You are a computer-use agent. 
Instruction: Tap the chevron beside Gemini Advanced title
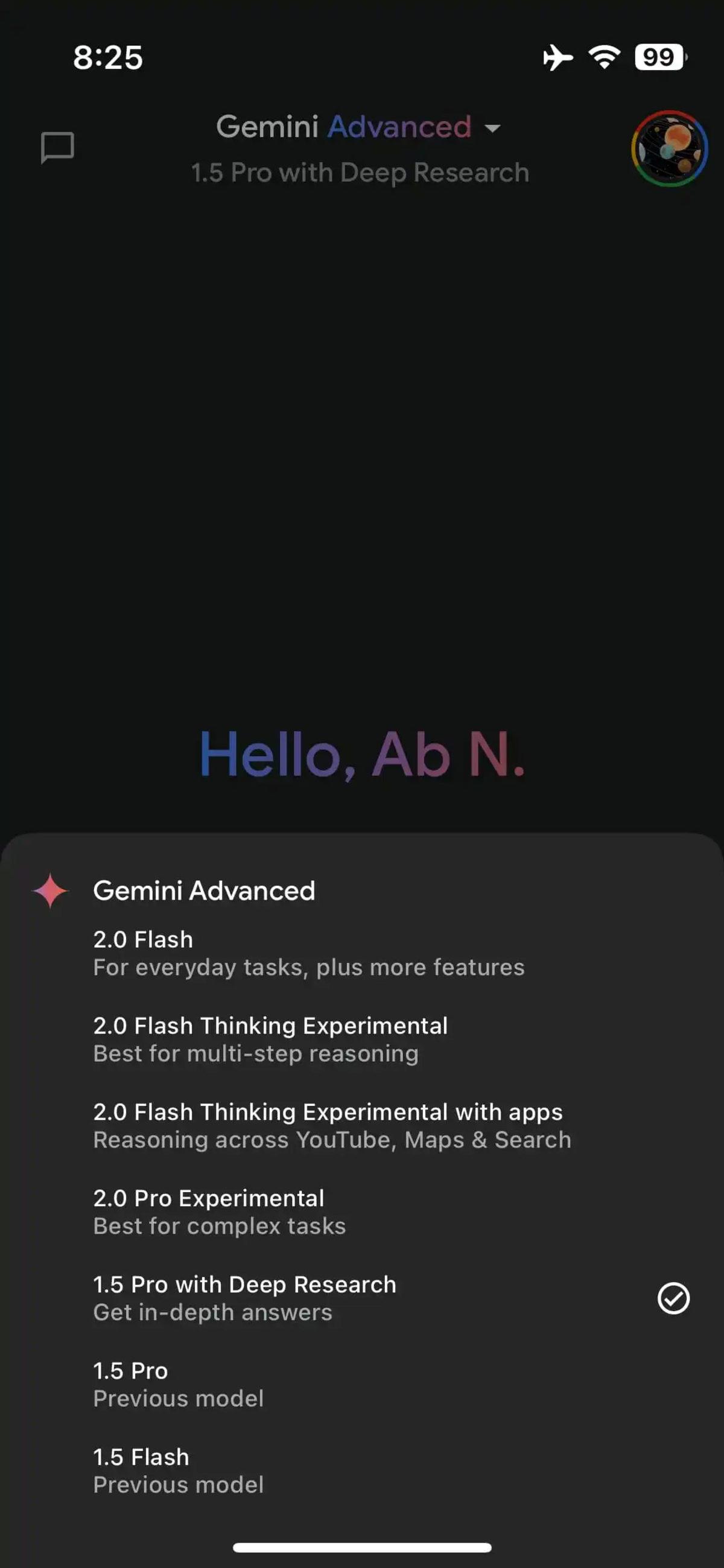(493, 128)
